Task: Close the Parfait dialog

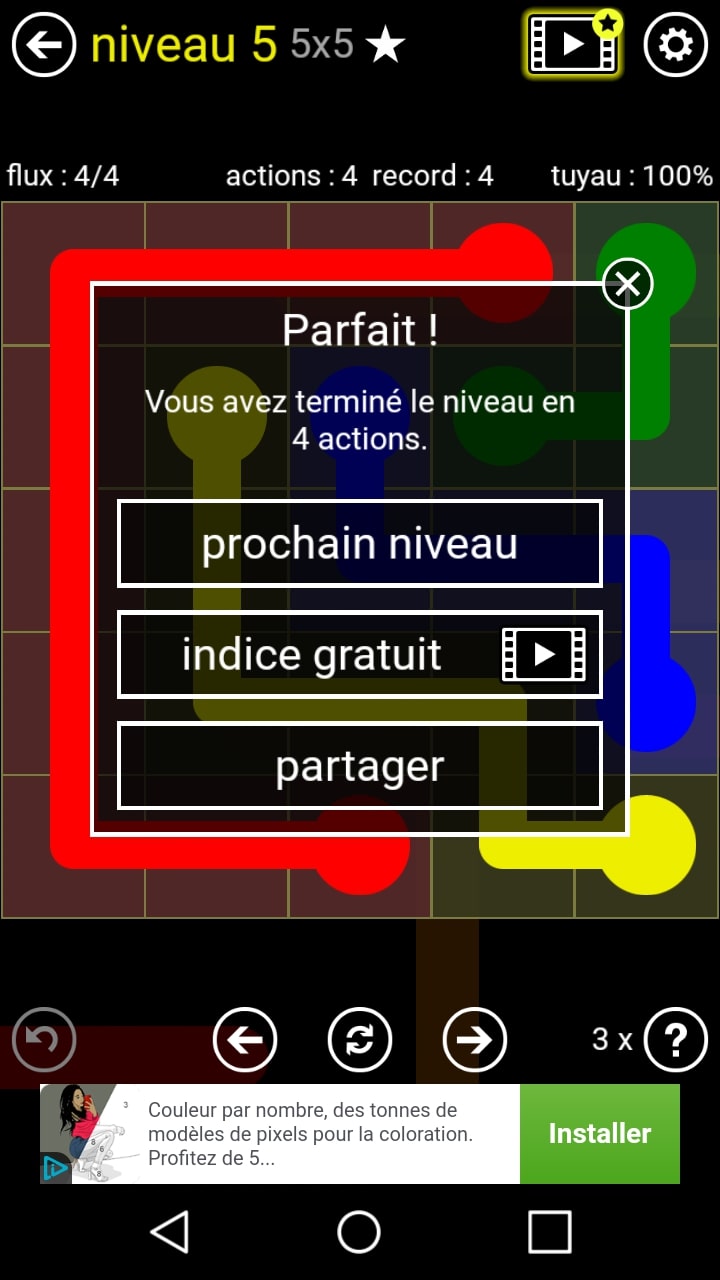Action: (627, 285)
